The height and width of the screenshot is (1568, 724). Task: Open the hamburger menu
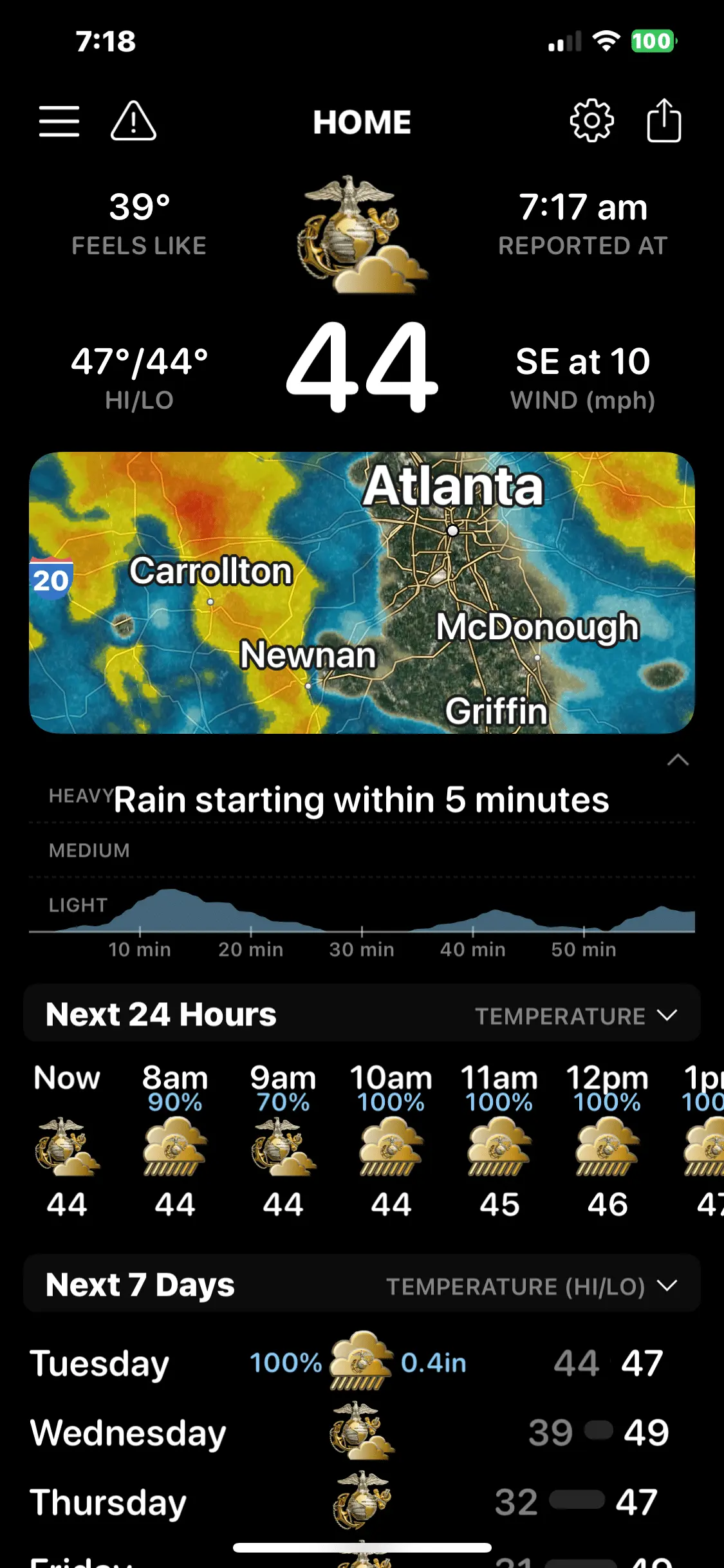59,121
